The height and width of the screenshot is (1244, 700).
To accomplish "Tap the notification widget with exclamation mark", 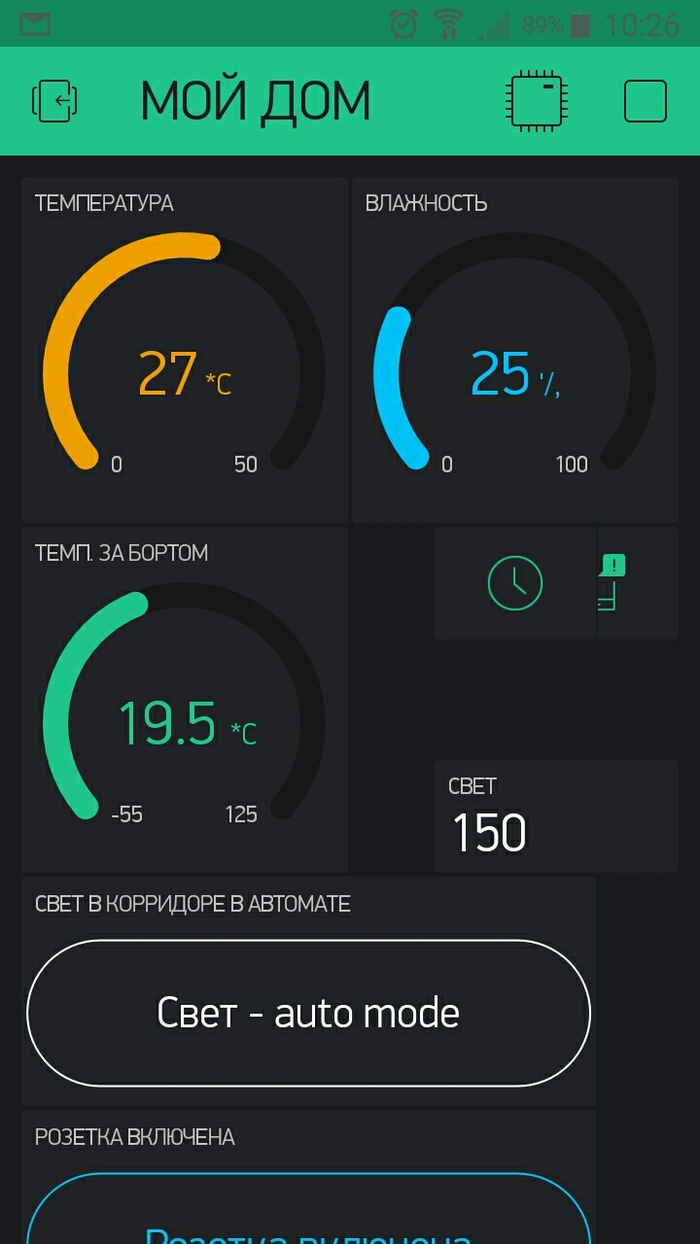I will 636,583.
